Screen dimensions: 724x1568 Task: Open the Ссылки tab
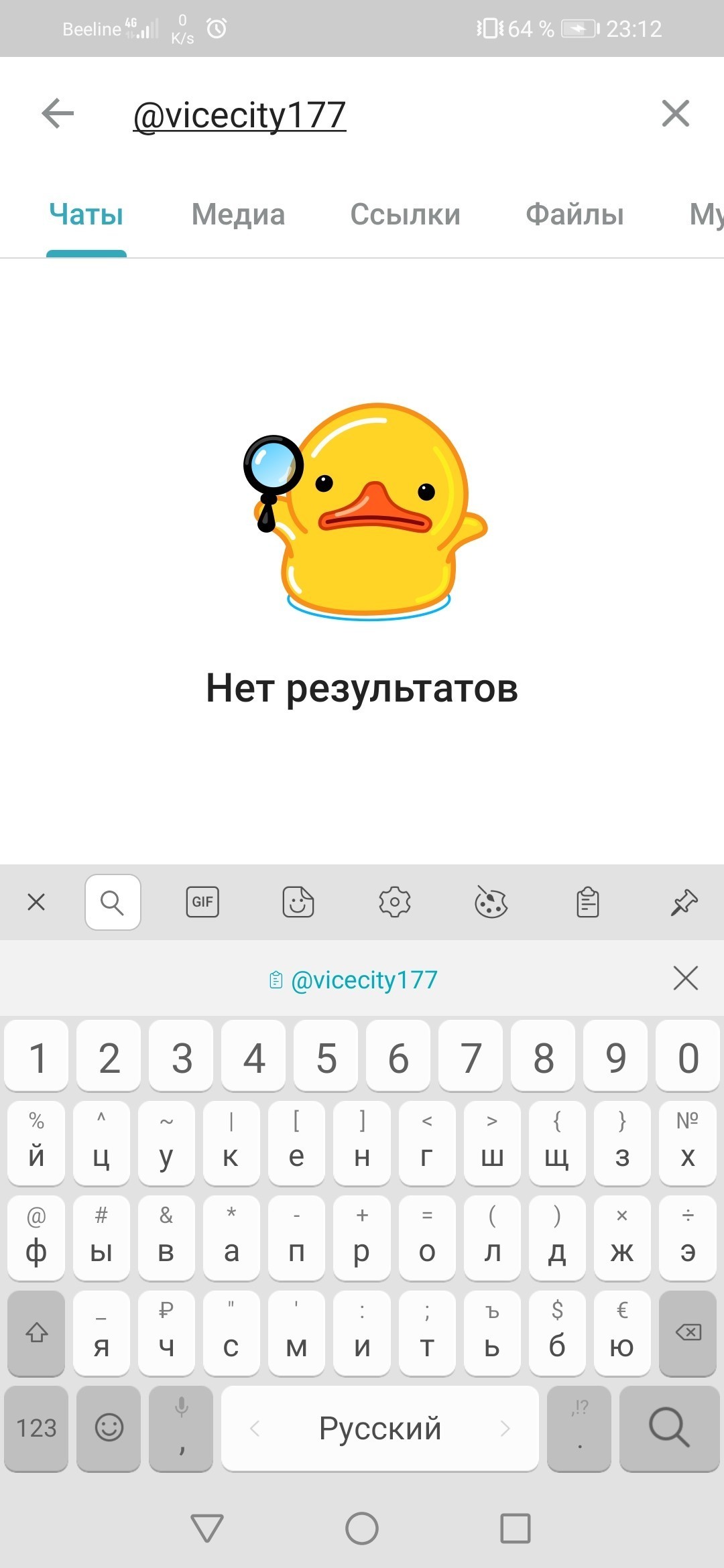[405, 215]
